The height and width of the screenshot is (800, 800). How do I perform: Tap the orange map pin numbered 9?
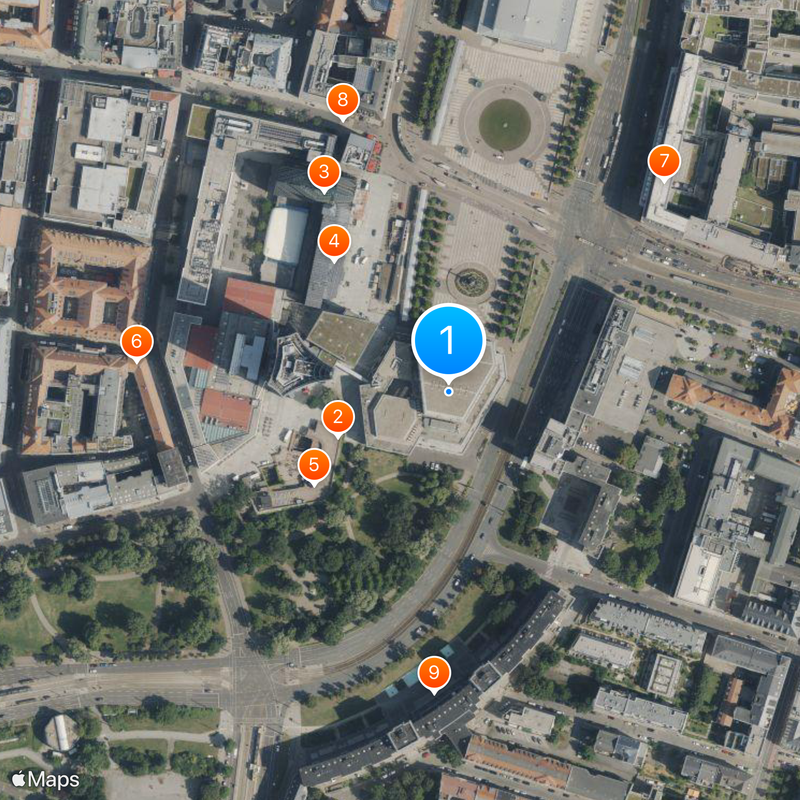point(433,673)
